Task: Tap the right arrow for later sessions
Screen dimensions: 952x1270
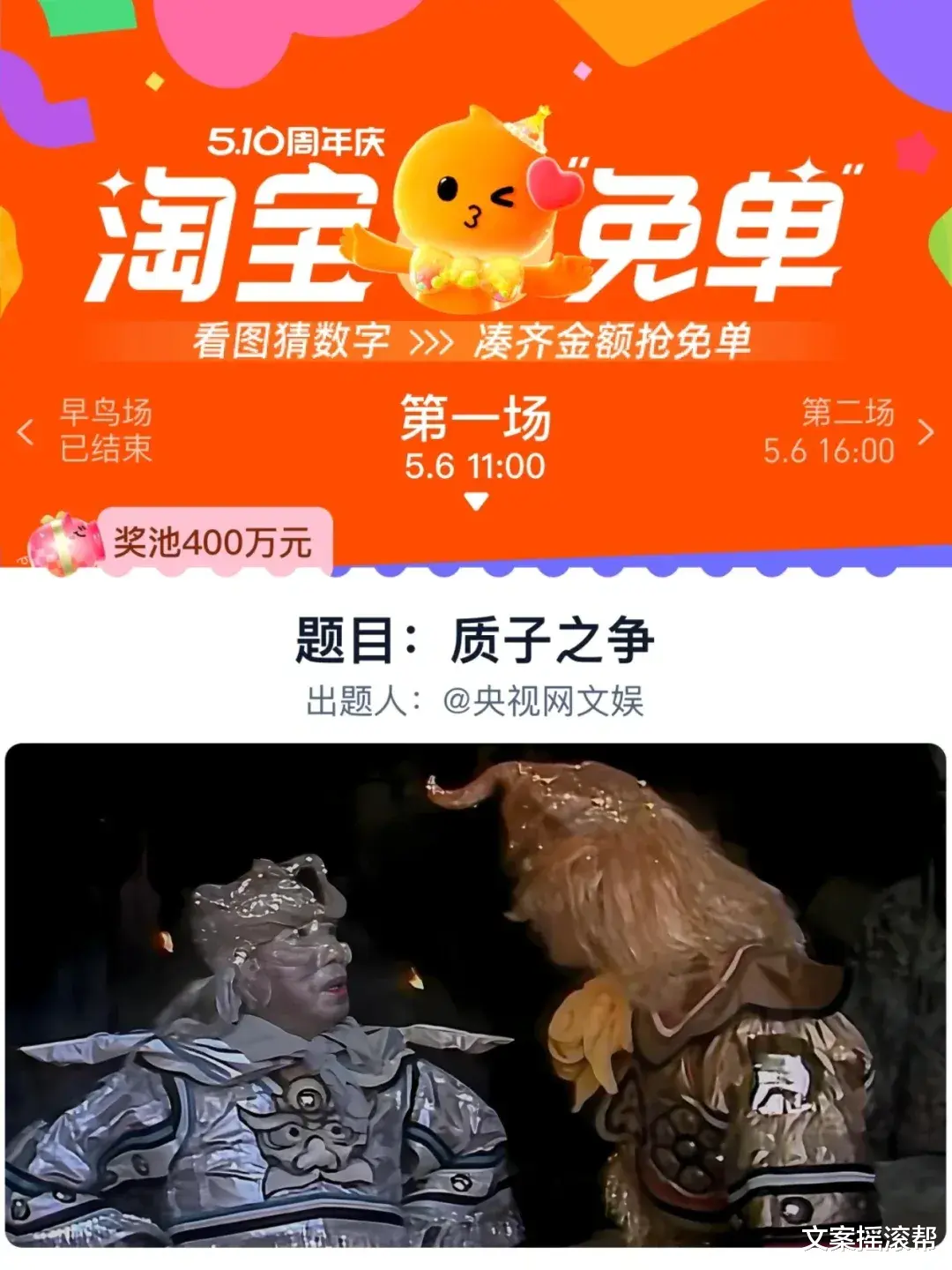Action: [x=926, y=432]
